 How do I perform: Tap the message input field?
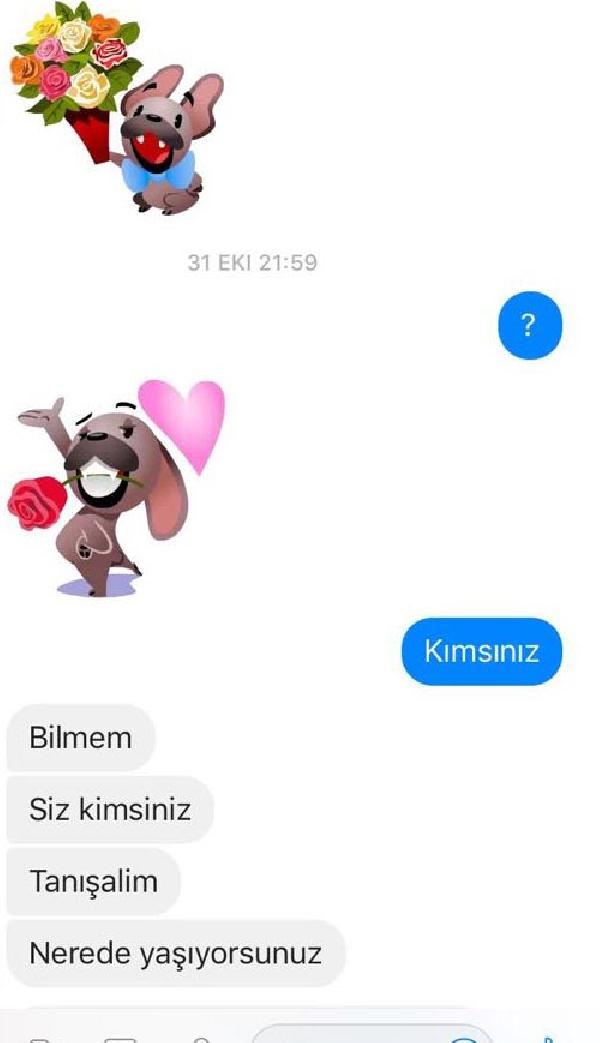click(350, 1036)
